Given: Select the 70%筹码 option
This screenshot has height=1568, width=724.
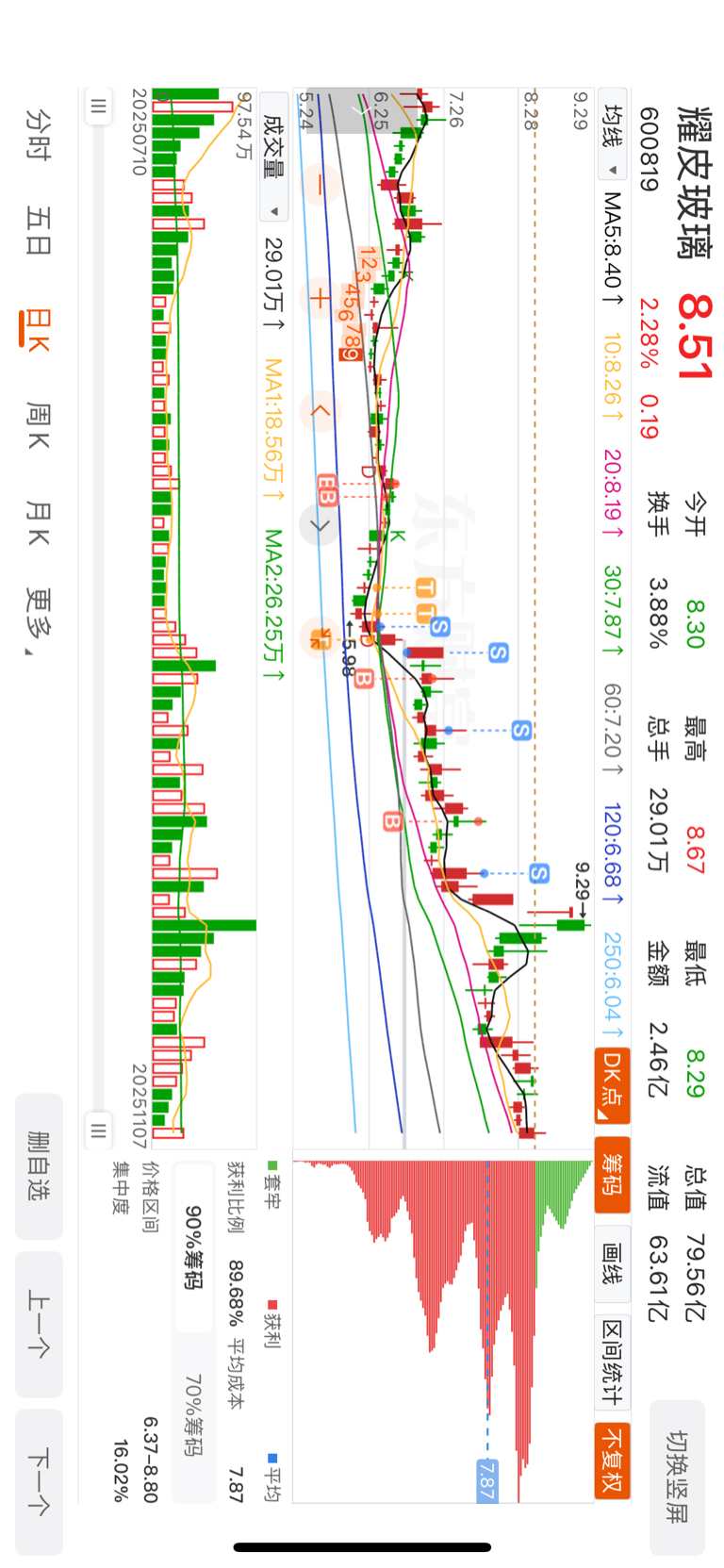Looking at the screenshot, I should pyautogui.click(x=193, y=1414).
